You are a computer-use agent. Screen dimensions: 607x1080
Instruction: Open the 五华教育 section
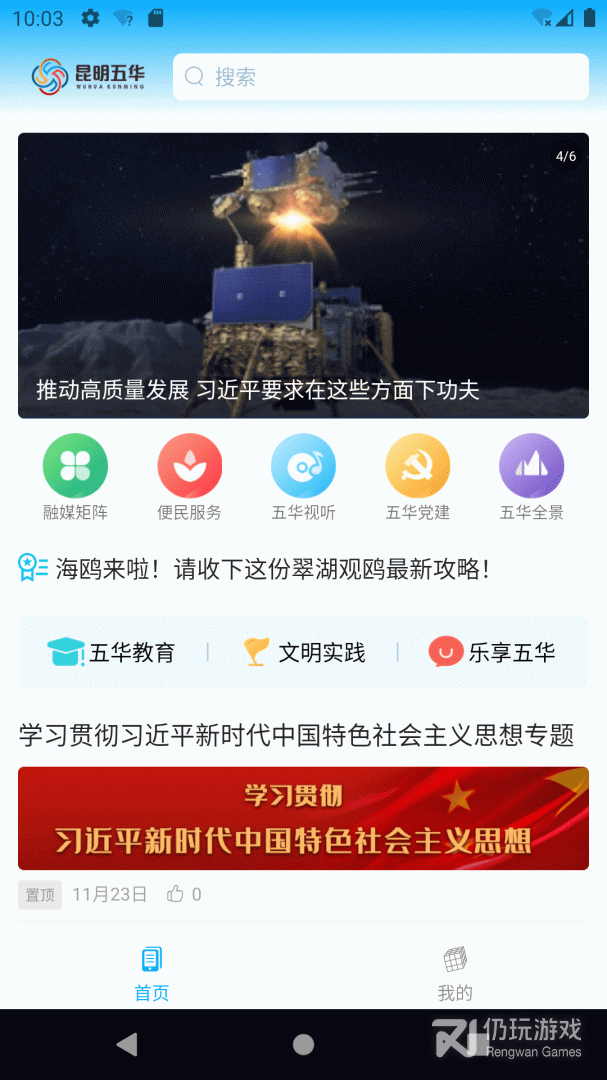pos(111,653)
